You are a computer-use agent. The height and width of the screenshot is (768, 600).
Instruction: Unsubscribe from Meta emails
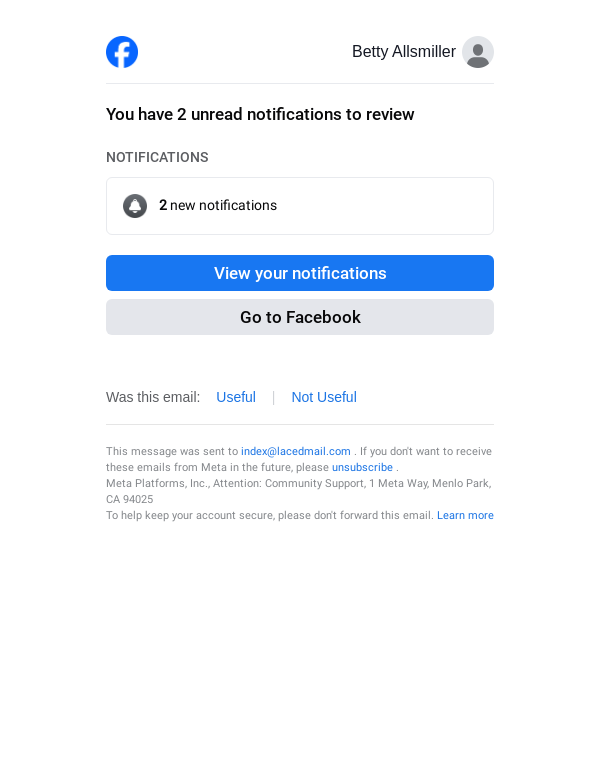pos(362,467)
